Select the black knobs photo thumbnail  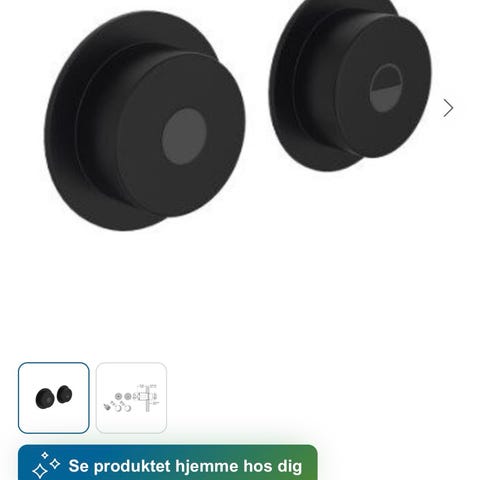coord(54,398)
